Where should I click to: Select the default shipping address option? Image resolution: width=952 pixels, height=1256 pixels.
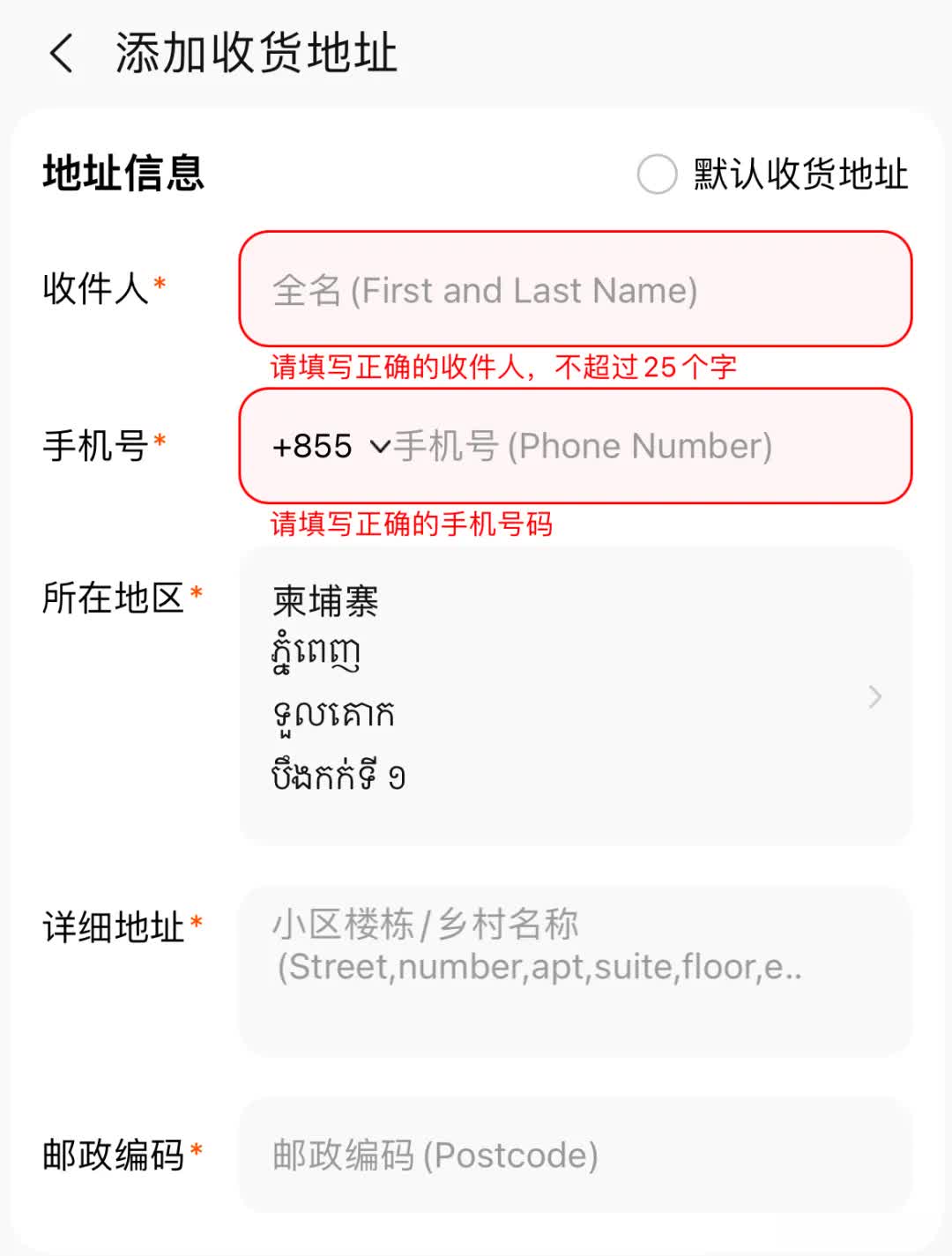657,174
